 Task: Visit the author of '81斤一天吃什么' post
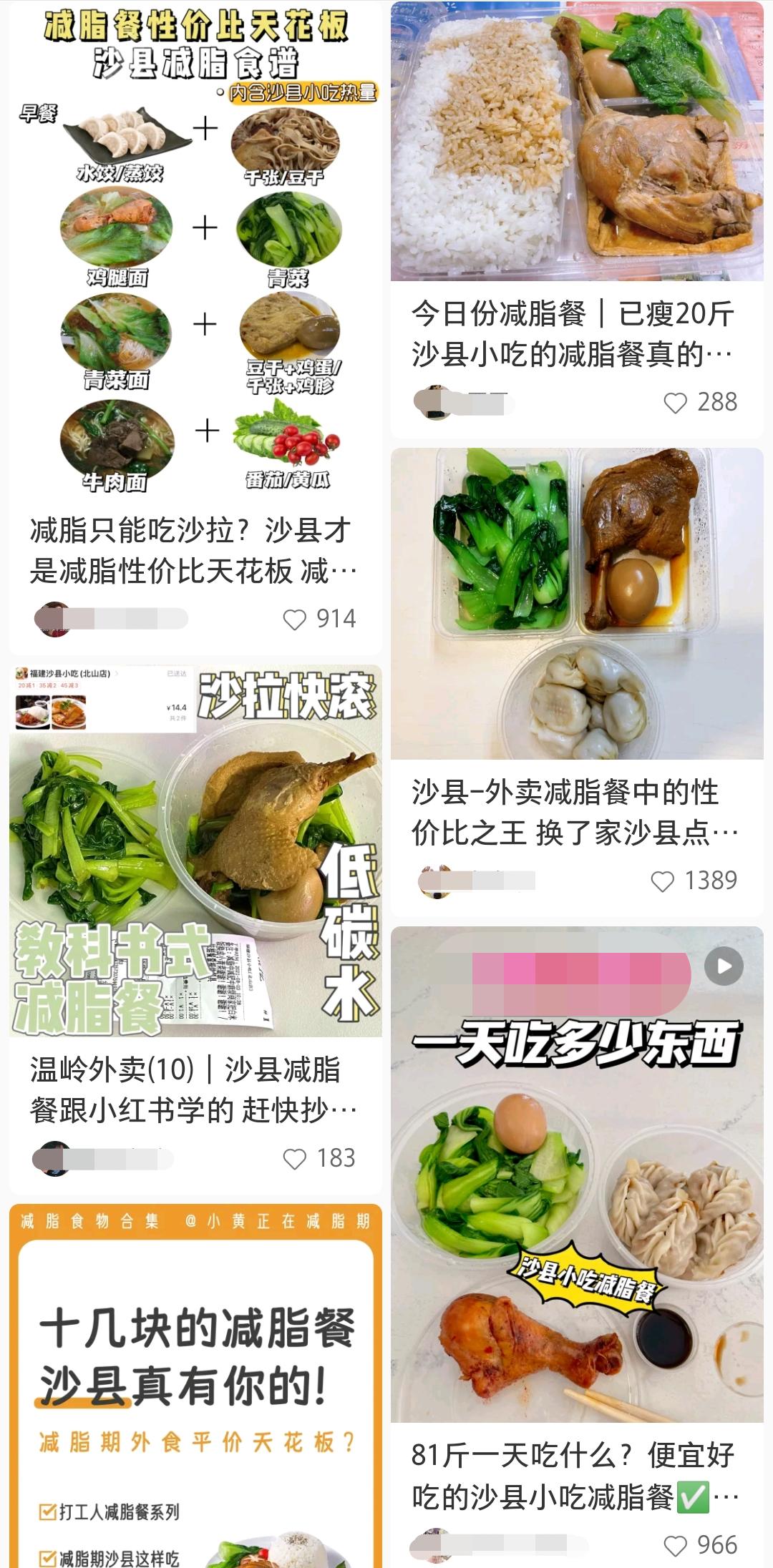pyautogui.click(x=433, y=1546)
